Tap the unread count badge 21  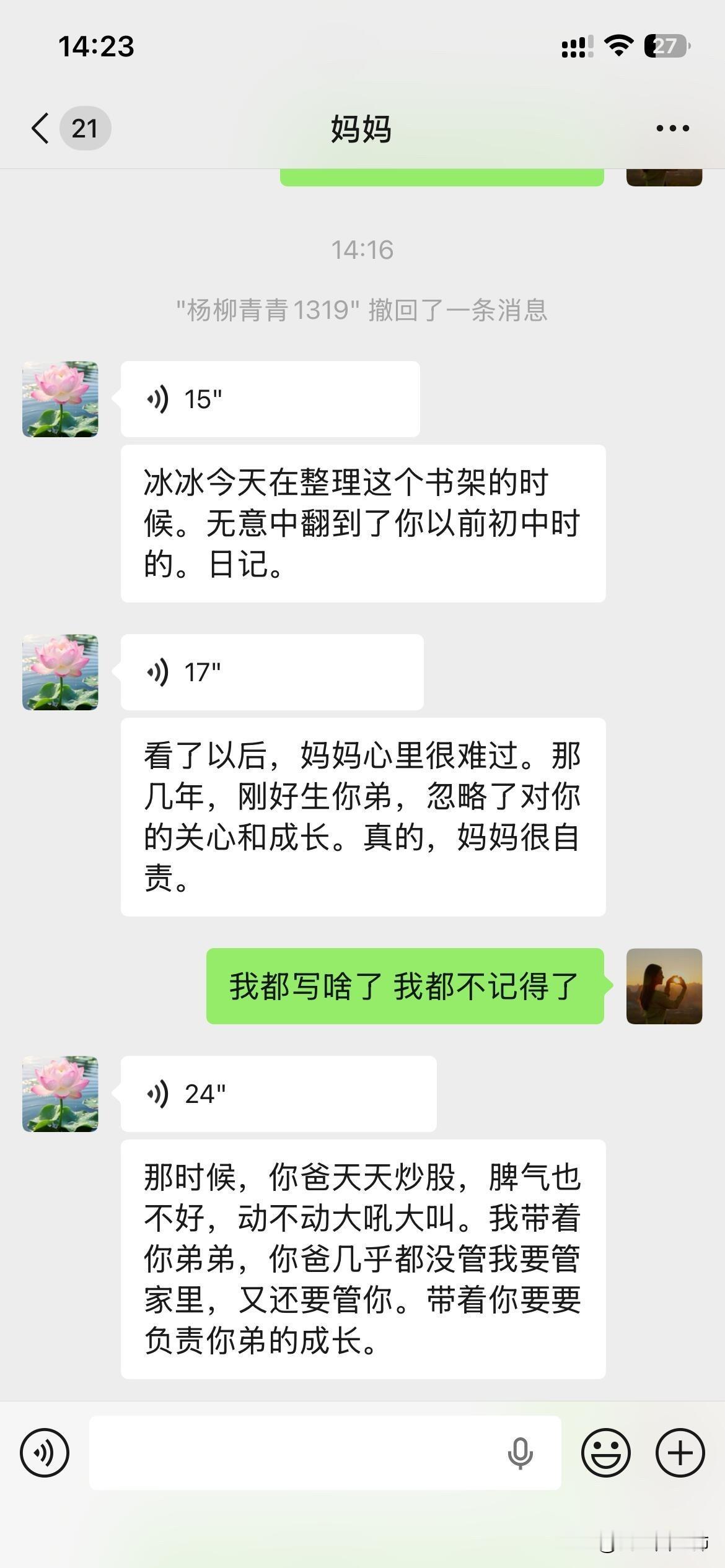(86, 128)
